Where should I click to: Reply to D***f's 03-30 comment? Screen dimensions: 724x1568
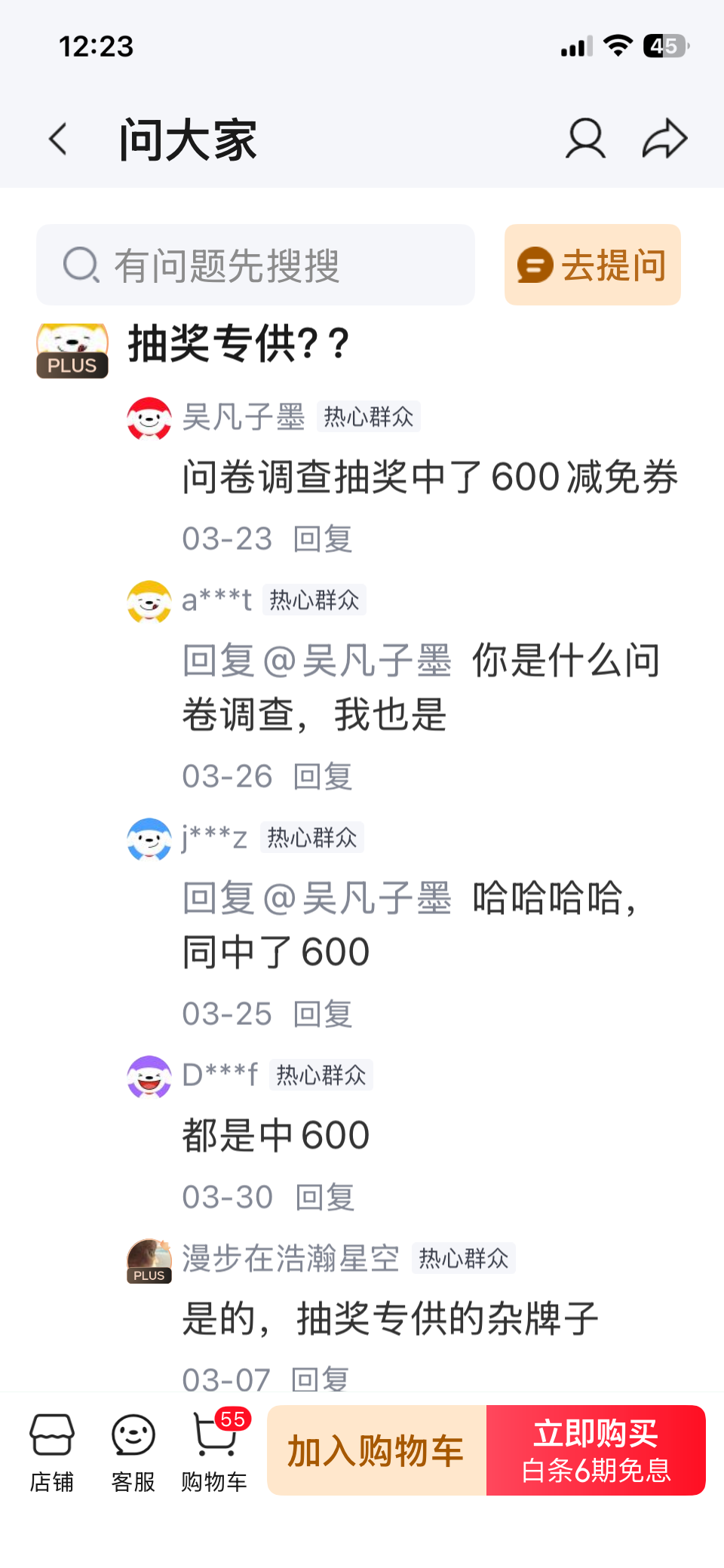coord(325,1198)
